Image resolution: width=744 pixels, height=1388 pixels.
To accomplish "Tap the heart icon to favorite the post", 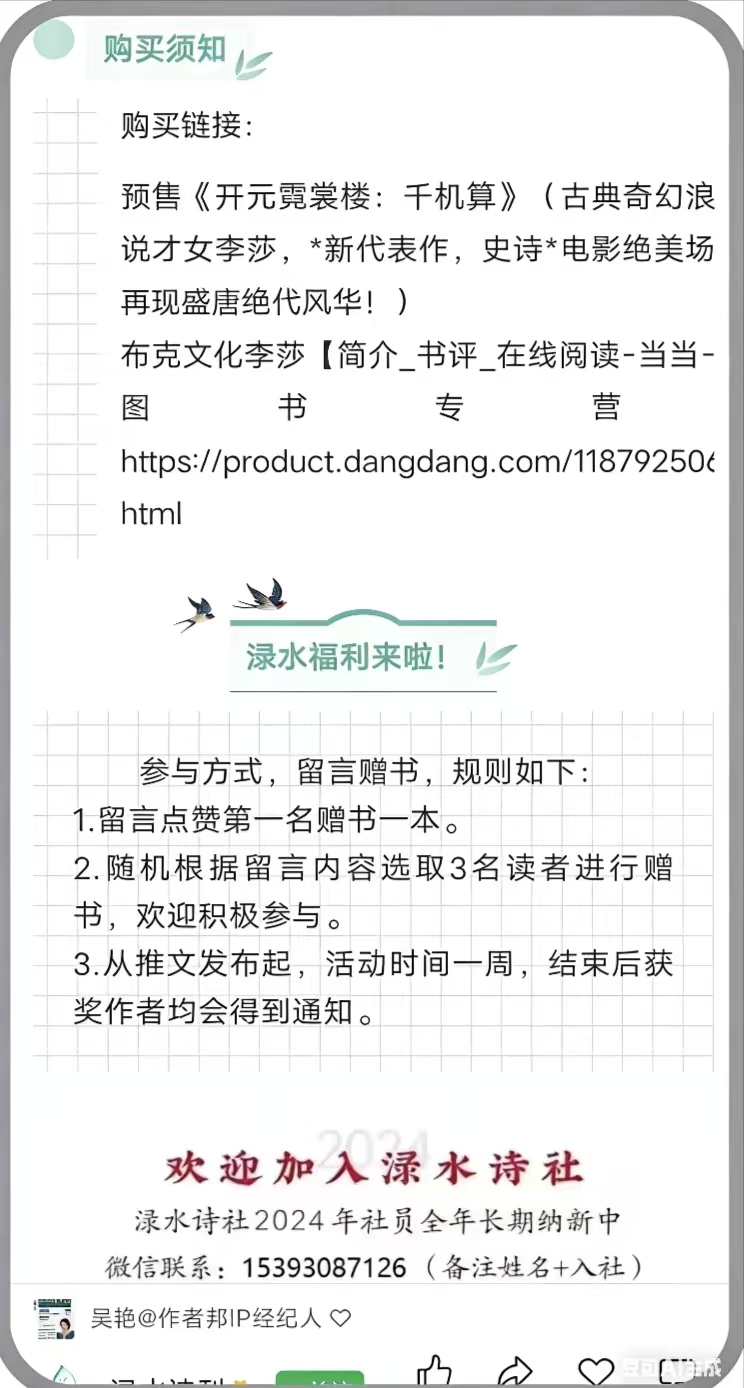I will (x=596, y=1371).
